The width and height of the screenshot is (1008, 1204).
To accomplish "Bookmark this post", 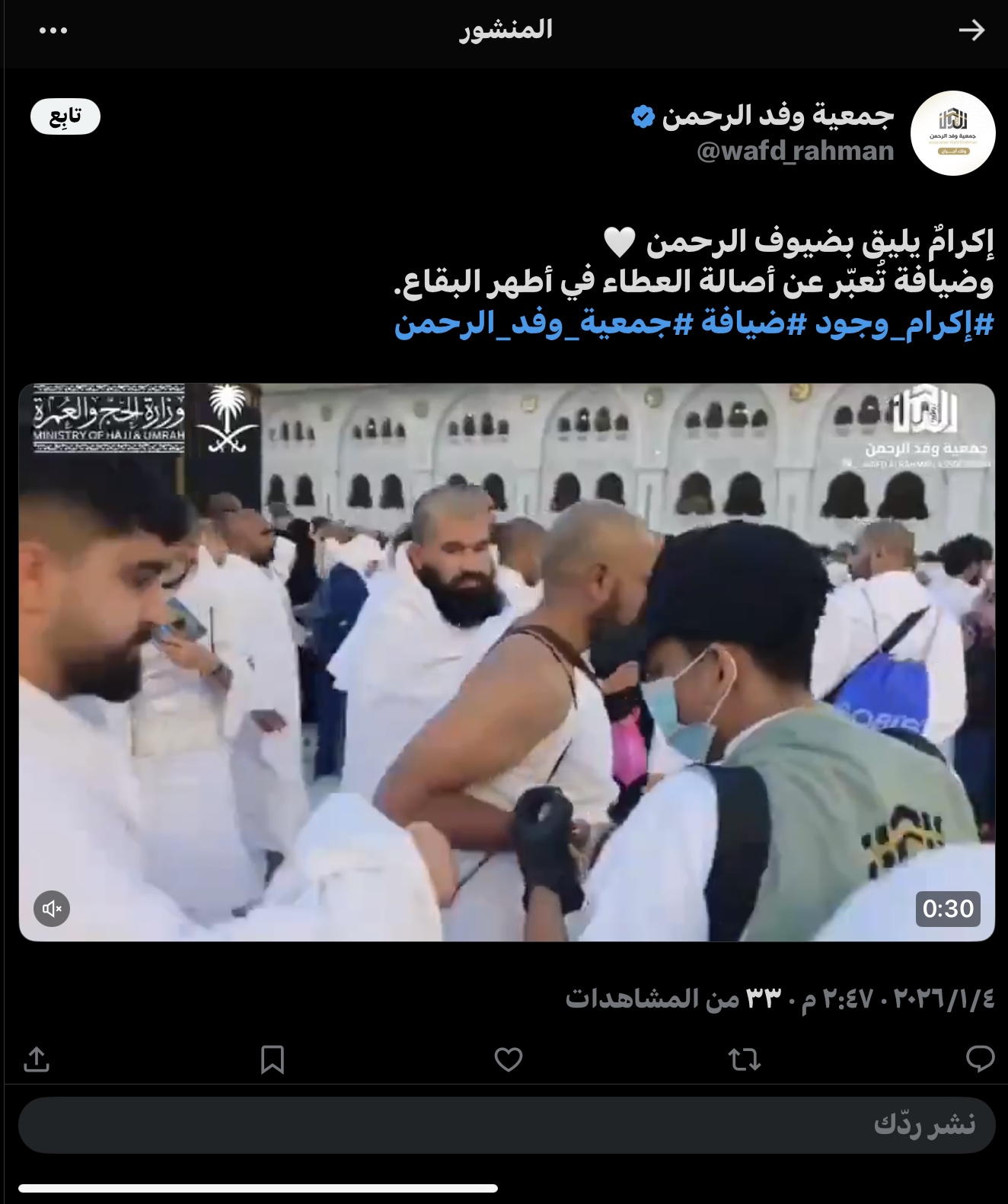I will [273, 1059].
